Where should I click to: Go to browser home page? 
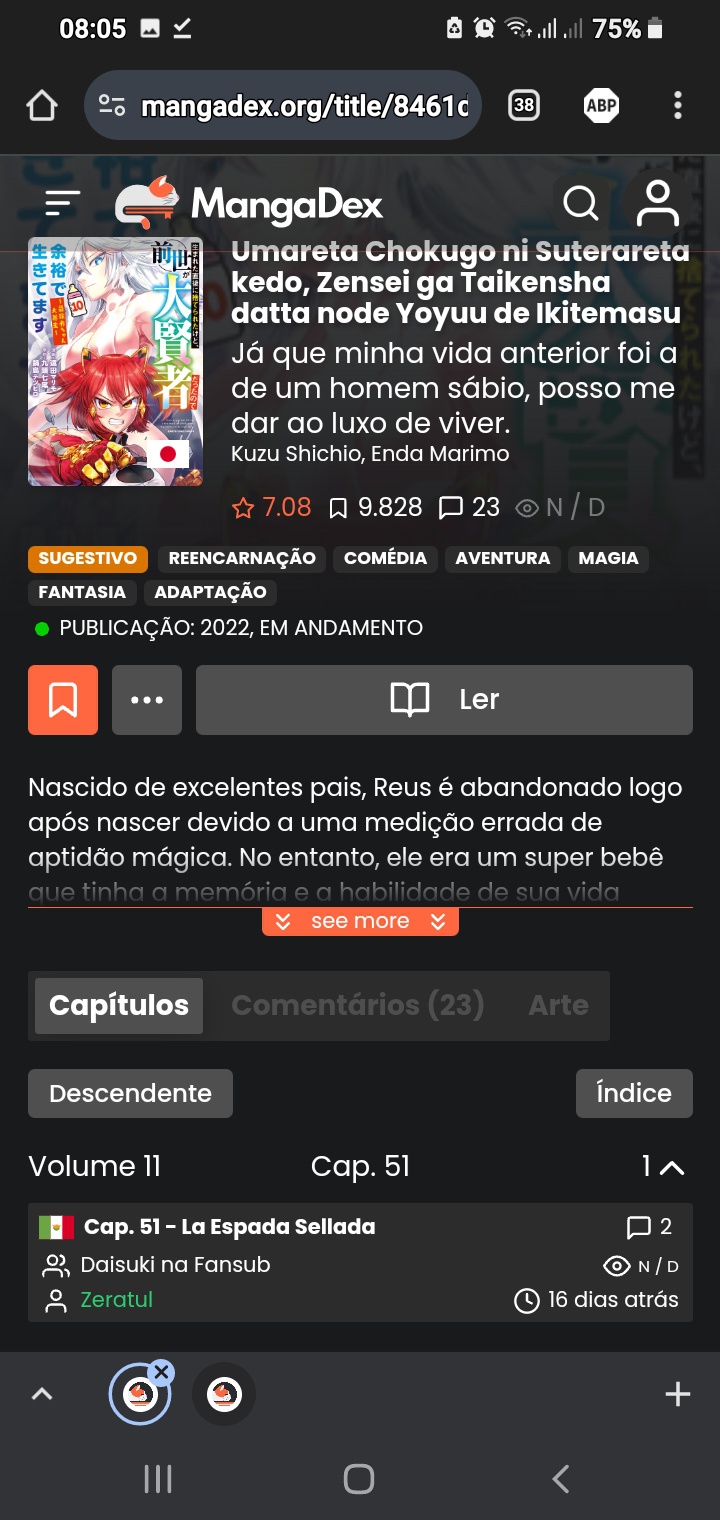click(x=42, y=105)
